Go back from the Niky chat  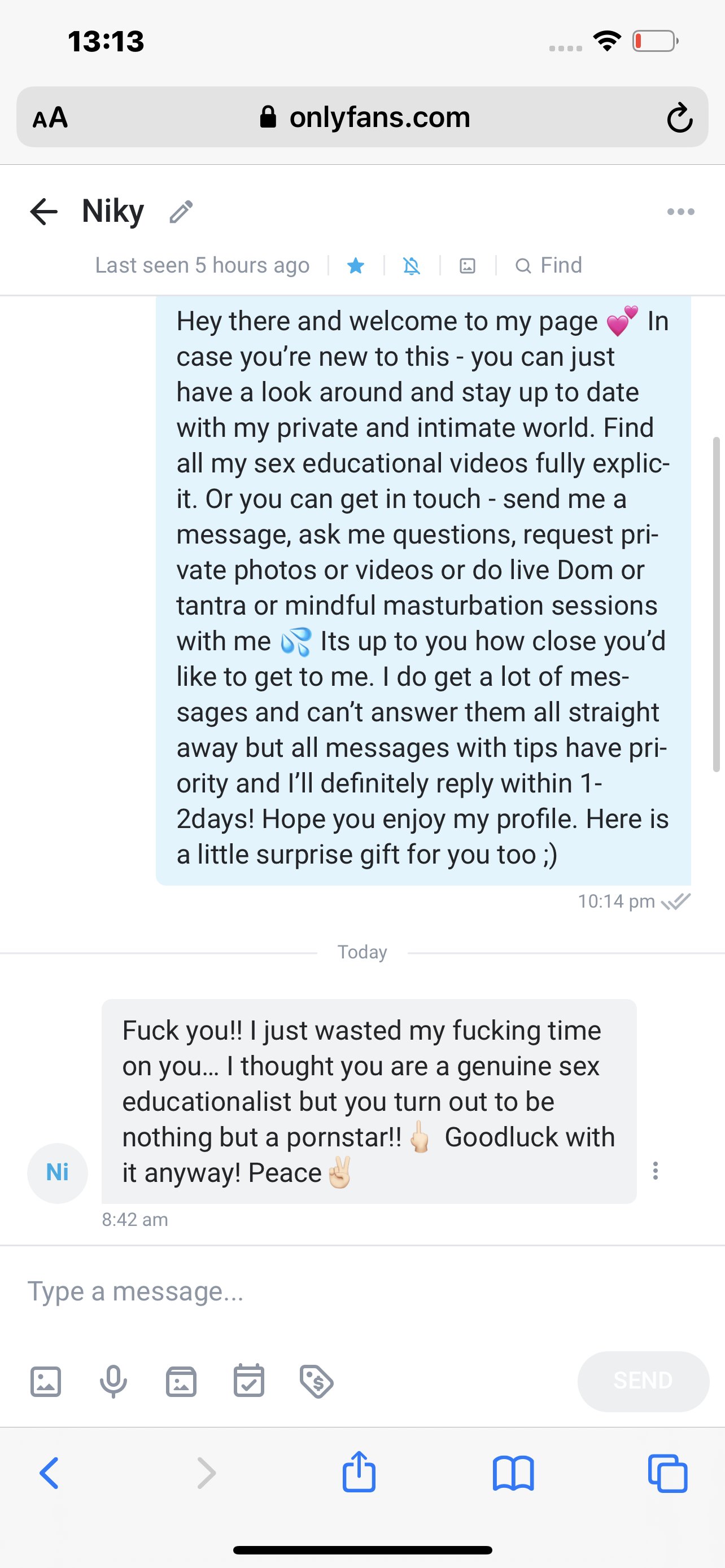pyautogui.click(x=44, y=212)
